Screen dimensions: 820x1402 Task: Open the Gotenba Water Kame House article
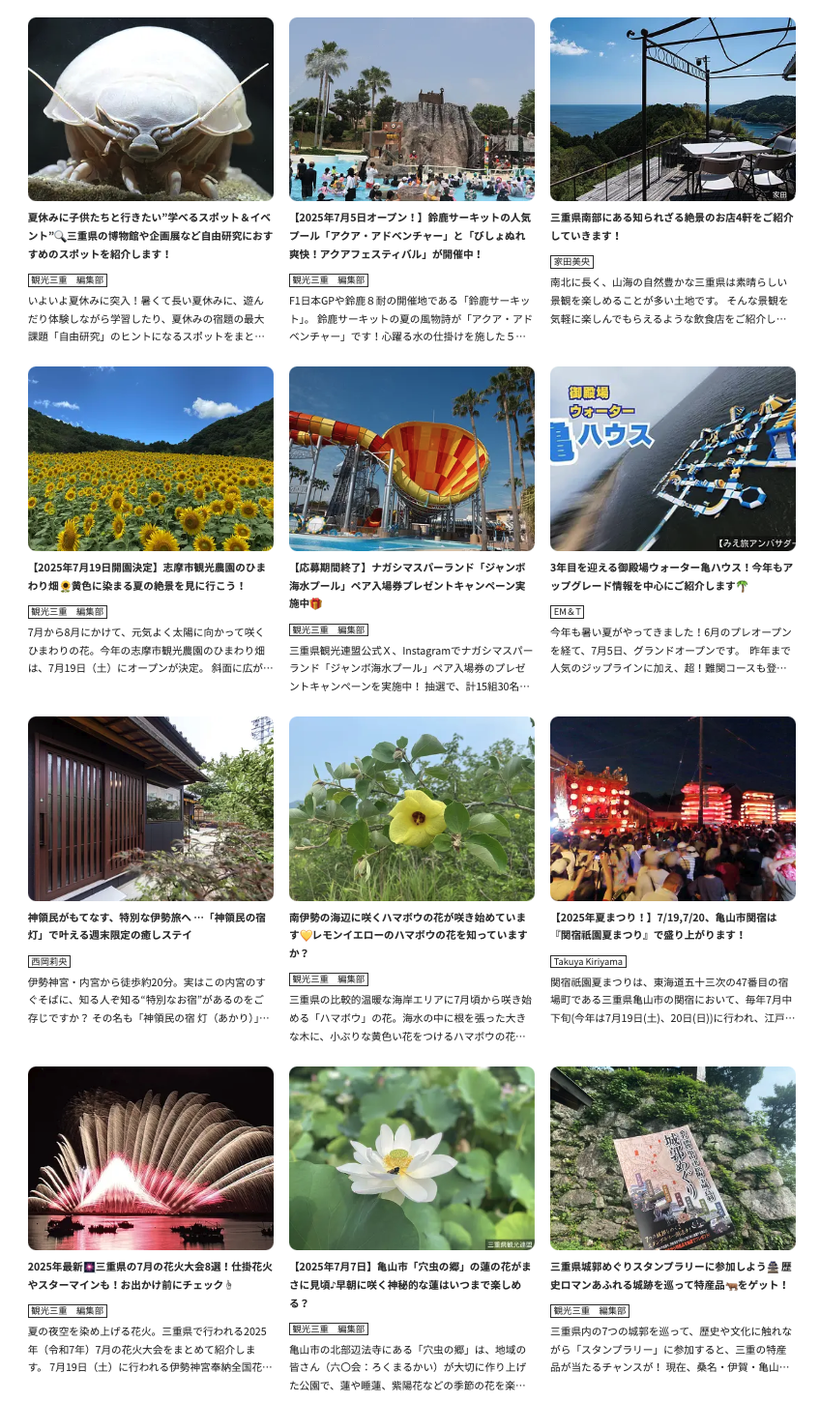tap(672, 576)
